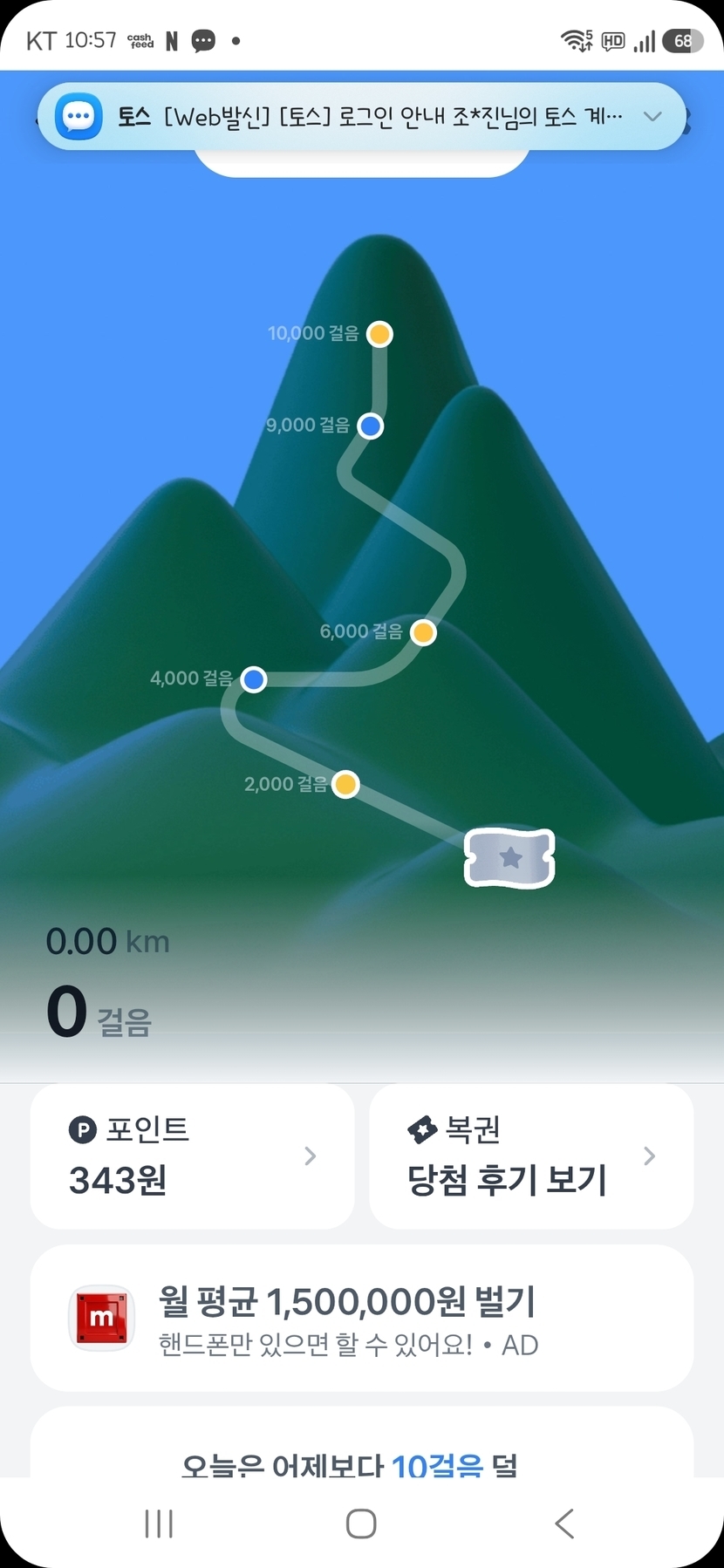Tap the 2,000 걸음 milestone marker
The height and width of the screenshot is (1568, 724).
[346, 784]
